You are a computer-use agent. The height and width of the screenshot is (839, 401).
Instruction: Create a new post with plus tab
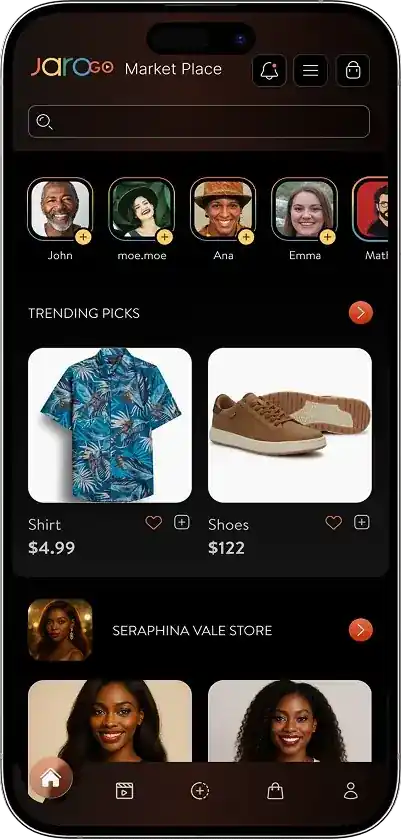point(200,790)
